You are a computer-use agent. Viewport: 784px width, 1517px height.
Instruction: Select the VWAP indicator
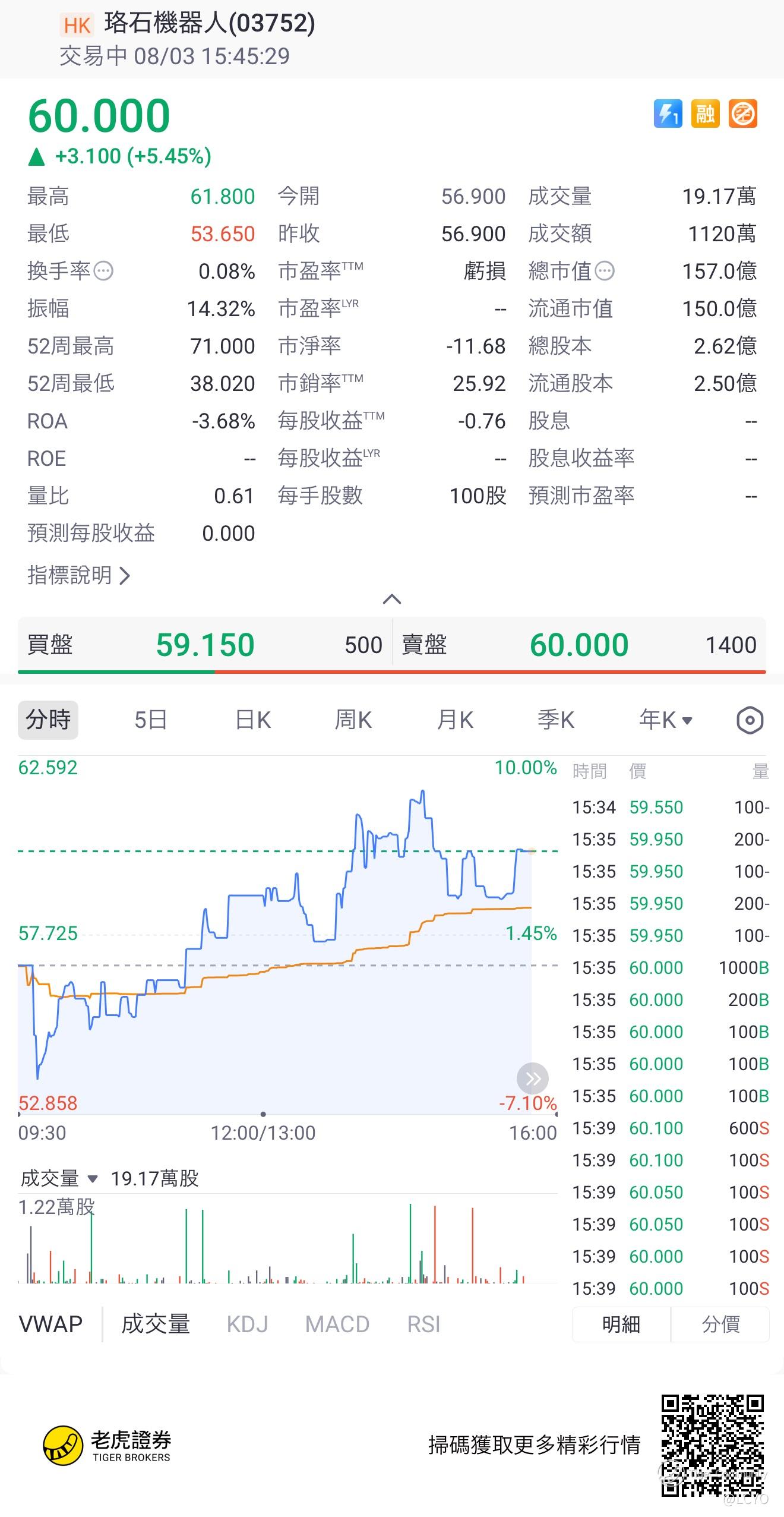tap(51, 1324)
